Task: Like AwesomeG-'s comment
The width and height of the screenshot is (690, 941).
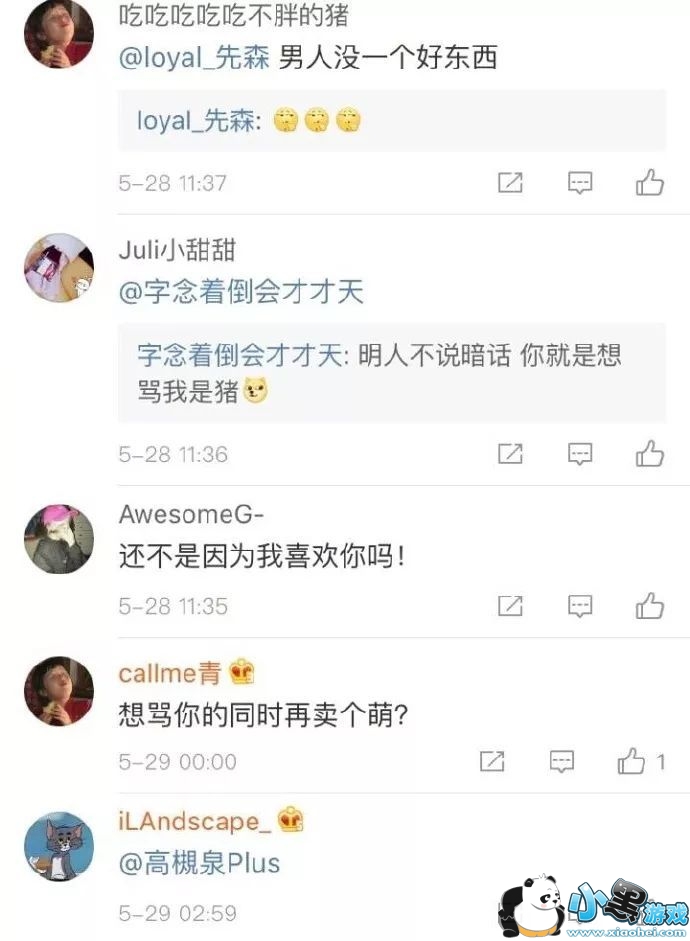Action: [x=650, y=606]
